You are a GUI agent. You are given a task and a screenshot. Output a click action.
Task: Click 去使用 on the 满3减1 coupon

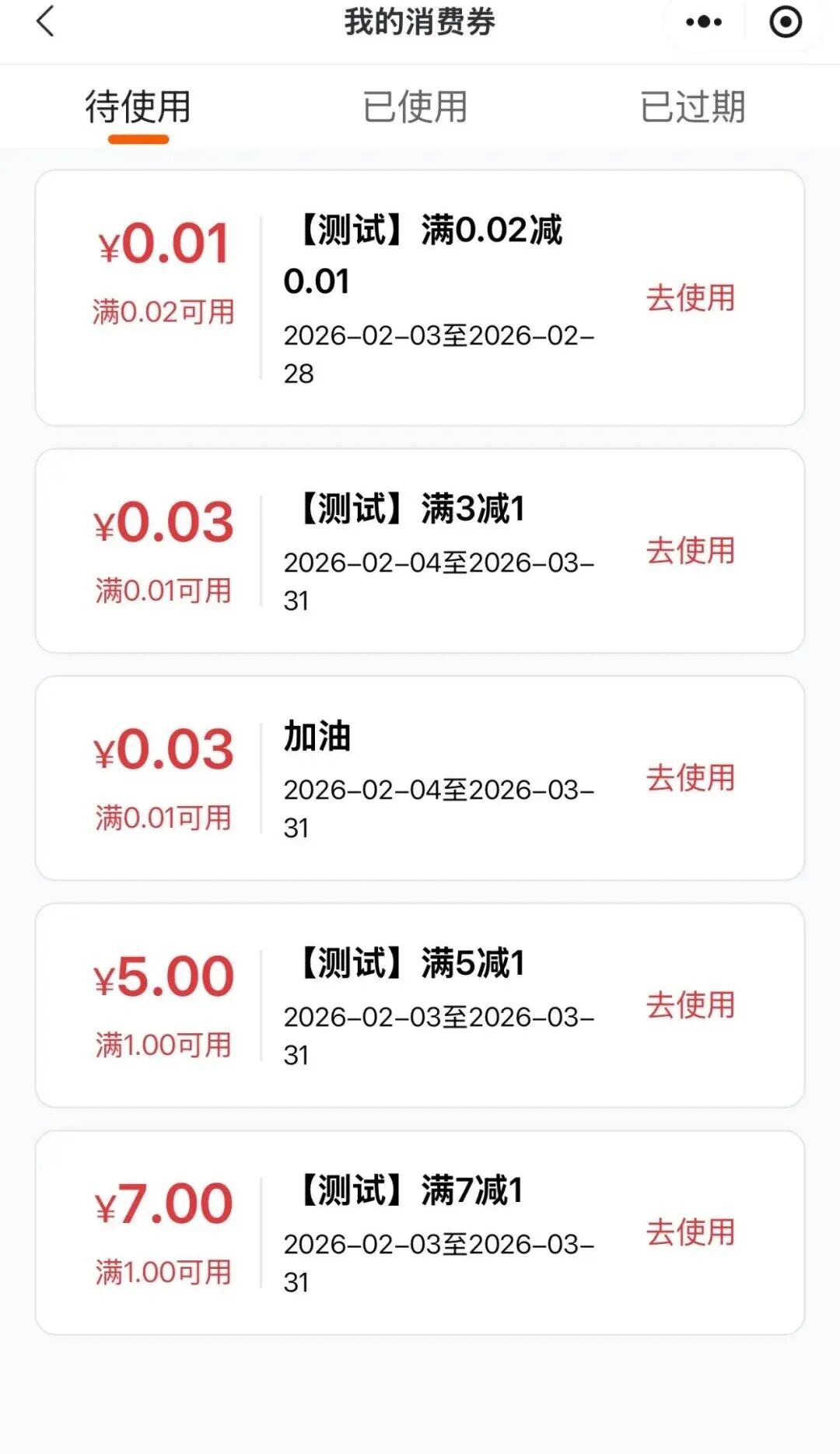tap(691, 552)
